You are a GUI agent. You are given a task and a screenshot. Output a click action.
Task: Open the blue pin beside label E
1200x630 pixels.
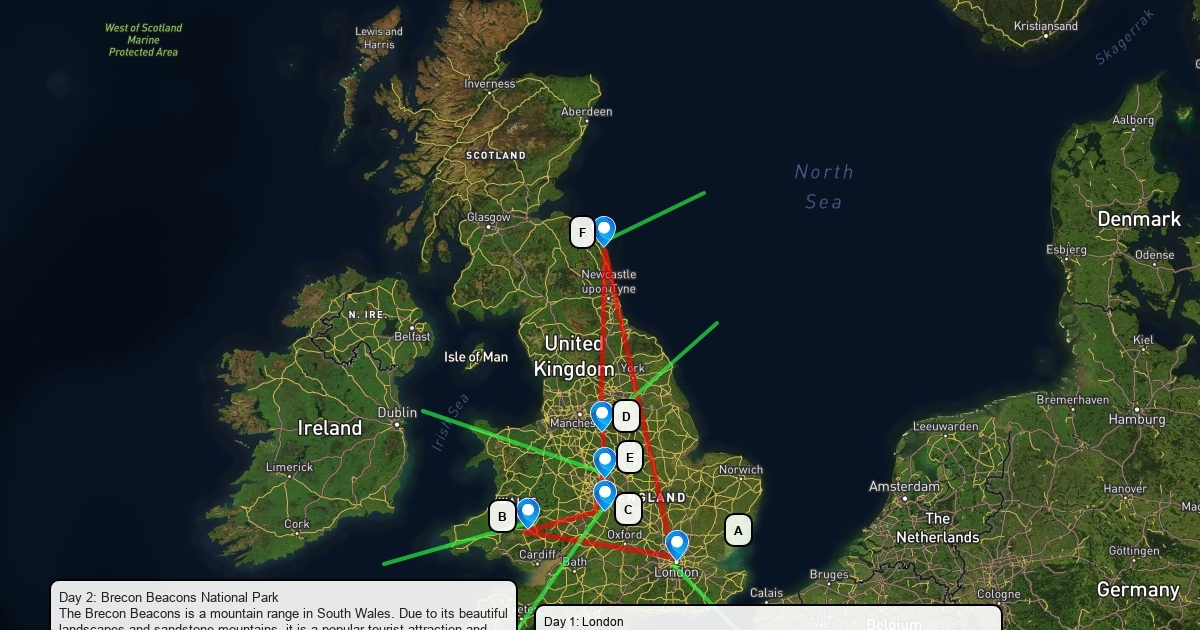point(604,461)
